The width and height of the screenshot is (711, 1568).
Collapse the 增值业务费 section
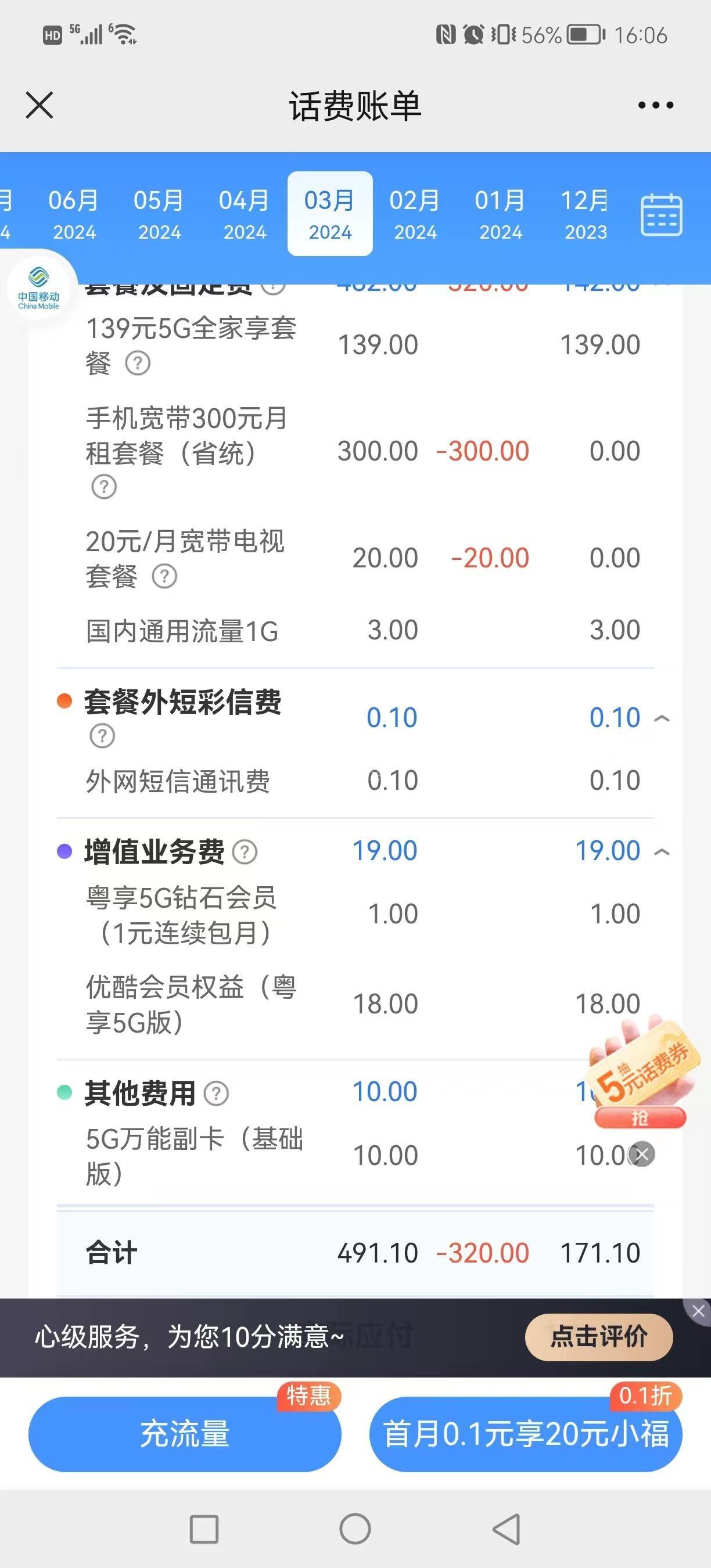pos(662,852)
